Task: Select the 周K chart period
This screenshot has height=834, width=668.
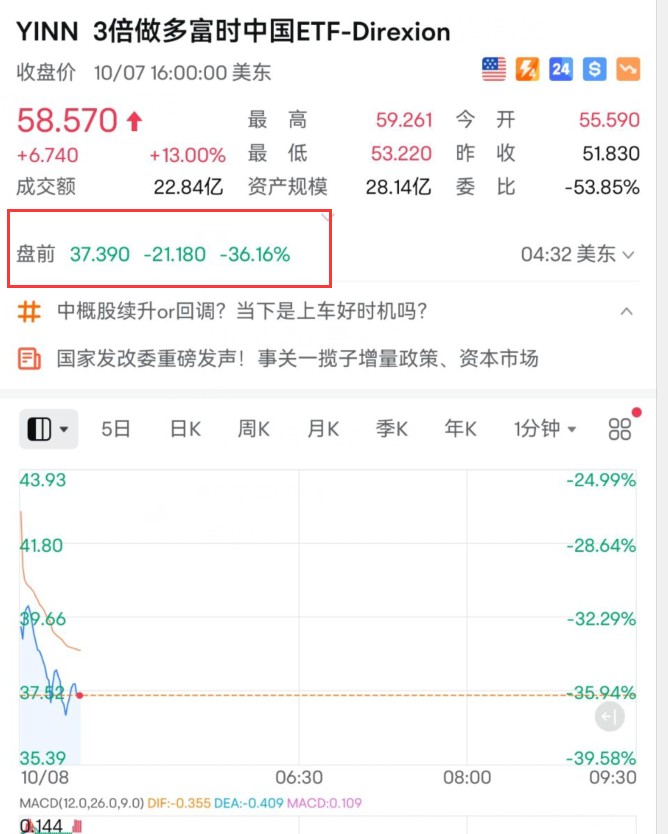Action: coord(253,429)
